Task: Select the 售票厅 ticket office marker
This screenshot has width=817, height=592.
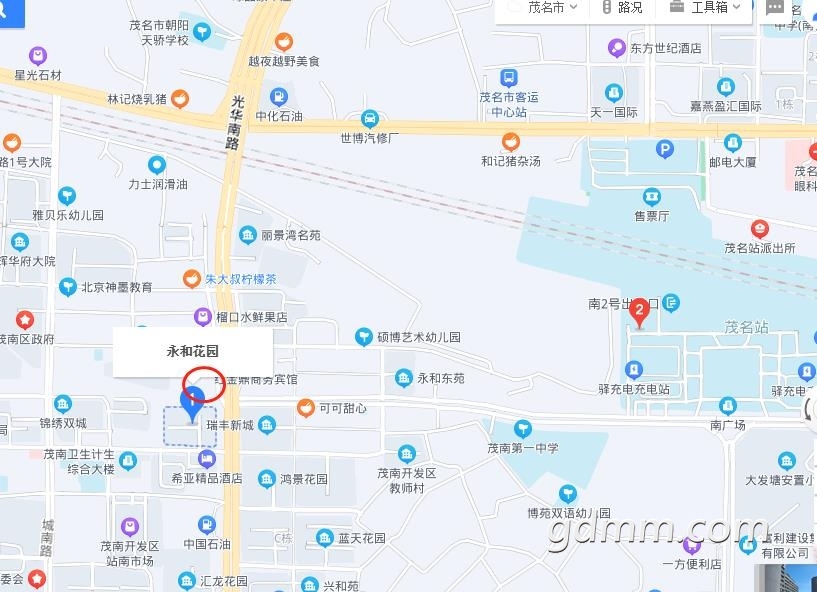Action: click(x=652, y=195)
